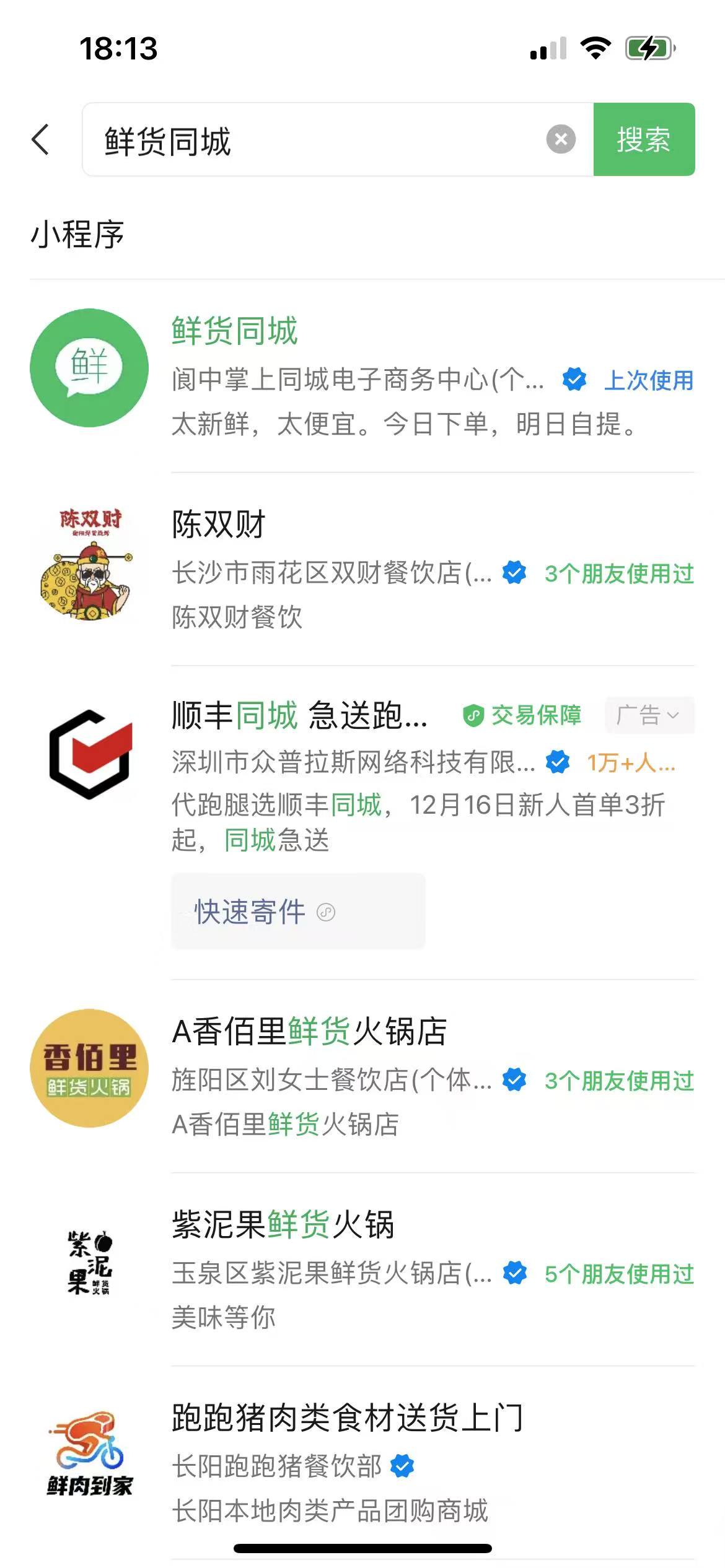
Task: Expand the 广告 dropdown on the ad
Action: tap(649, 715)
